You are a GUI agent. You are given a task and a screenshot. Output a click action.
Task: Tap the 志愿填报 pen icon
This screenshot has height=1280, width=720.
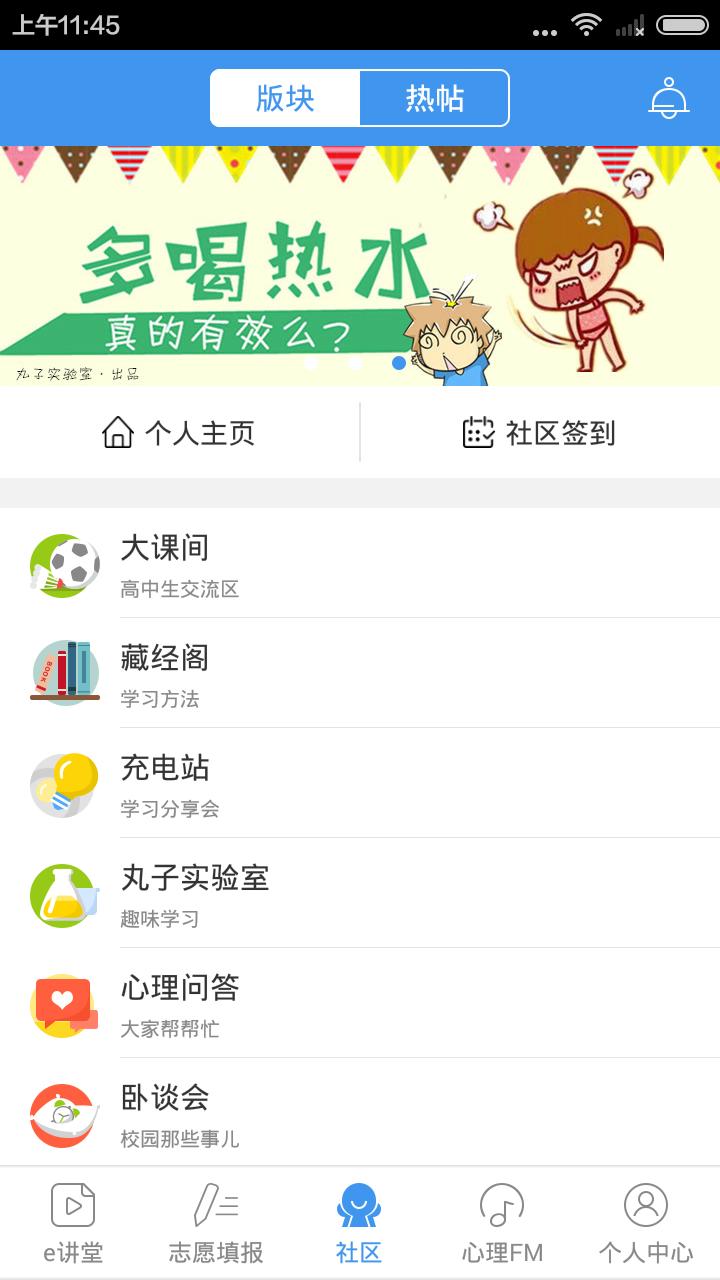click(214, 1207)
